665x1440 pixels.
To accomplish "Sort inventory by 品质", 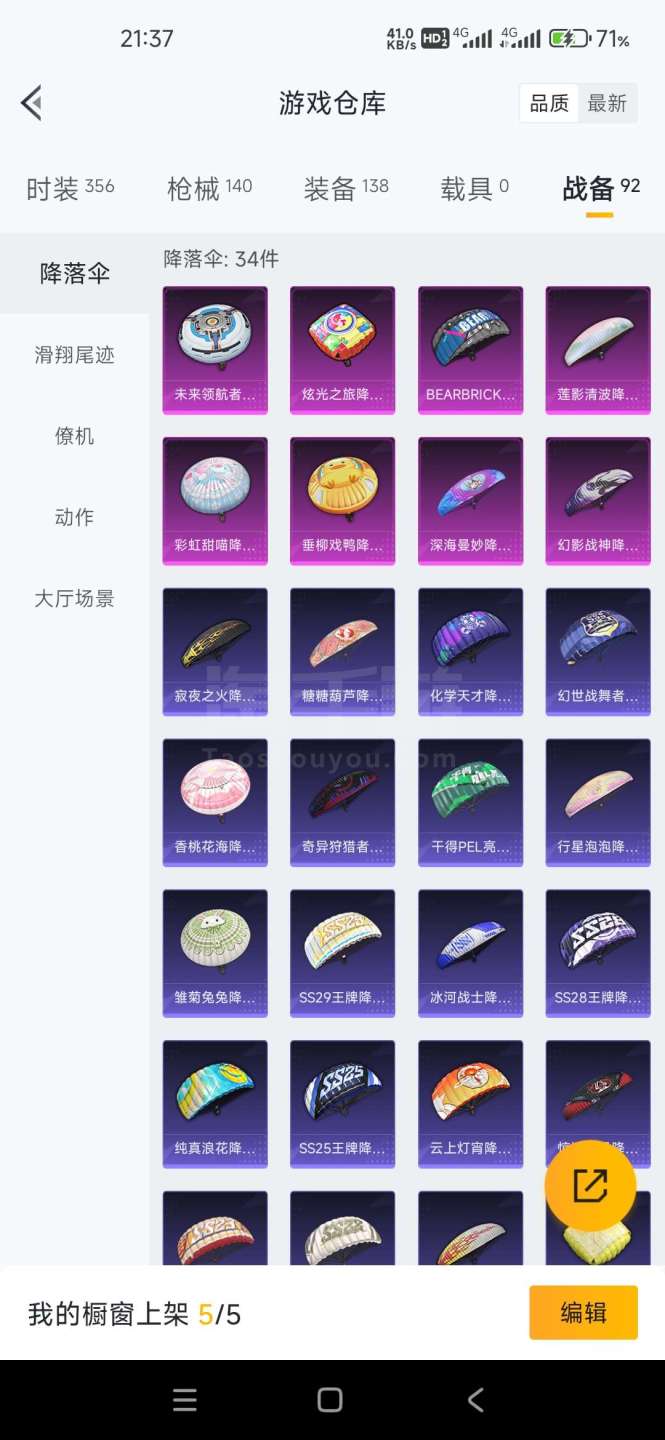I will click(549, 104).
